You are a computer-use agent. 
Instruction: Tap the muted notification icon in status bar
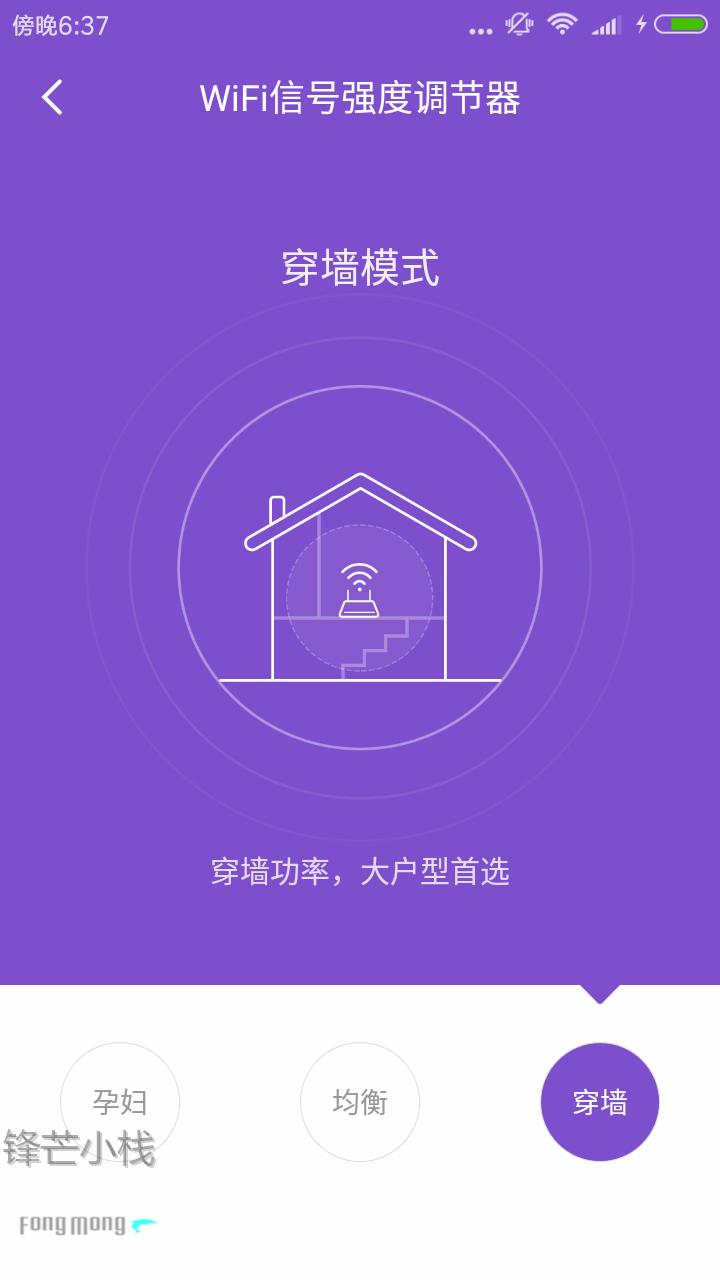point(517,25)
